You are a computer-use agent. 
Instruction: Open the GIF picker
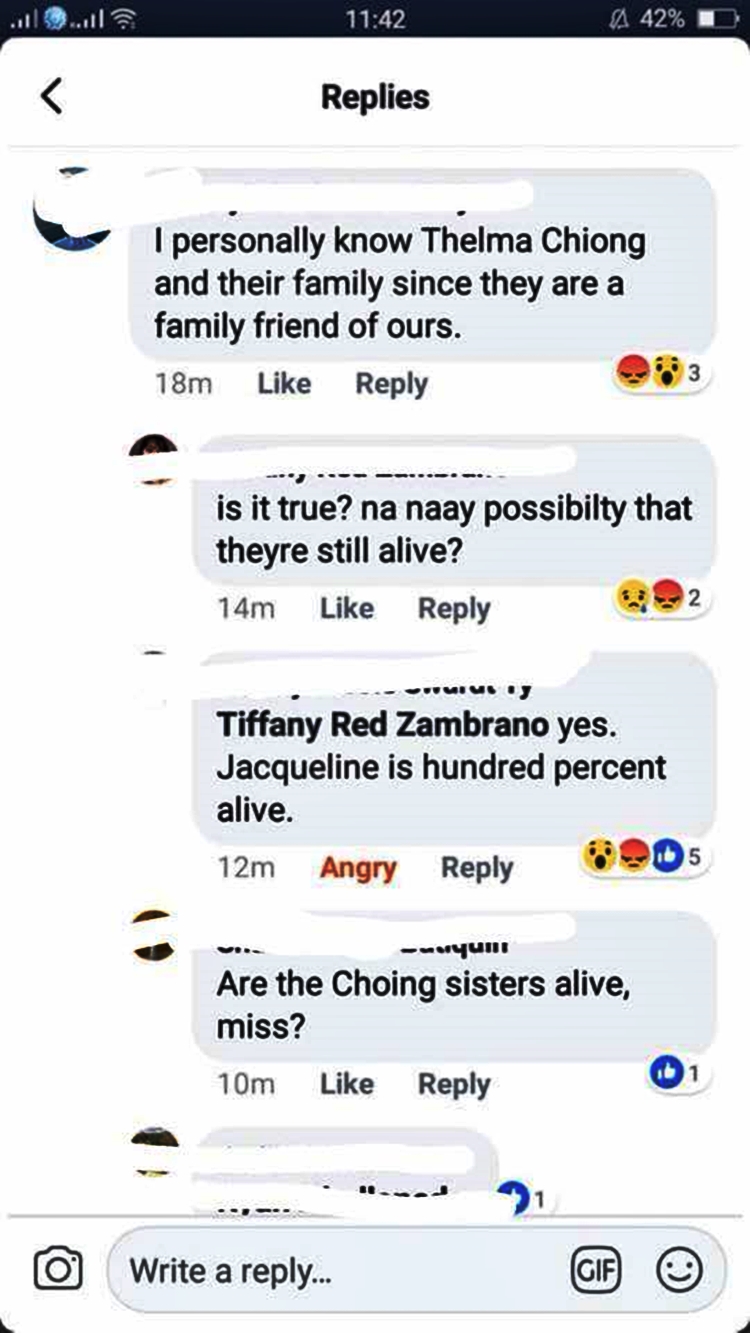click(595, 1271)
